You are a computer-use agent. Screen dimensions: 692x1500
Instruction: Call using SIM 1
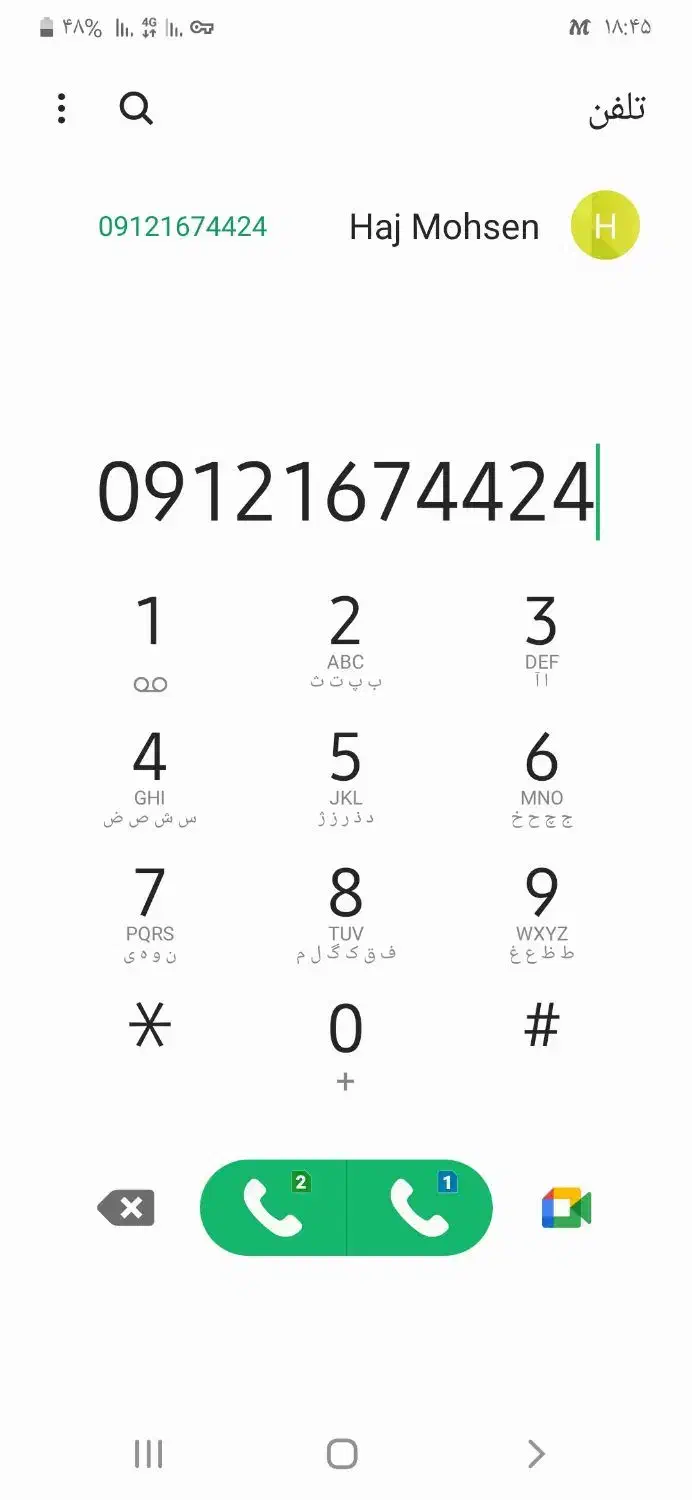pos(420,1208)
